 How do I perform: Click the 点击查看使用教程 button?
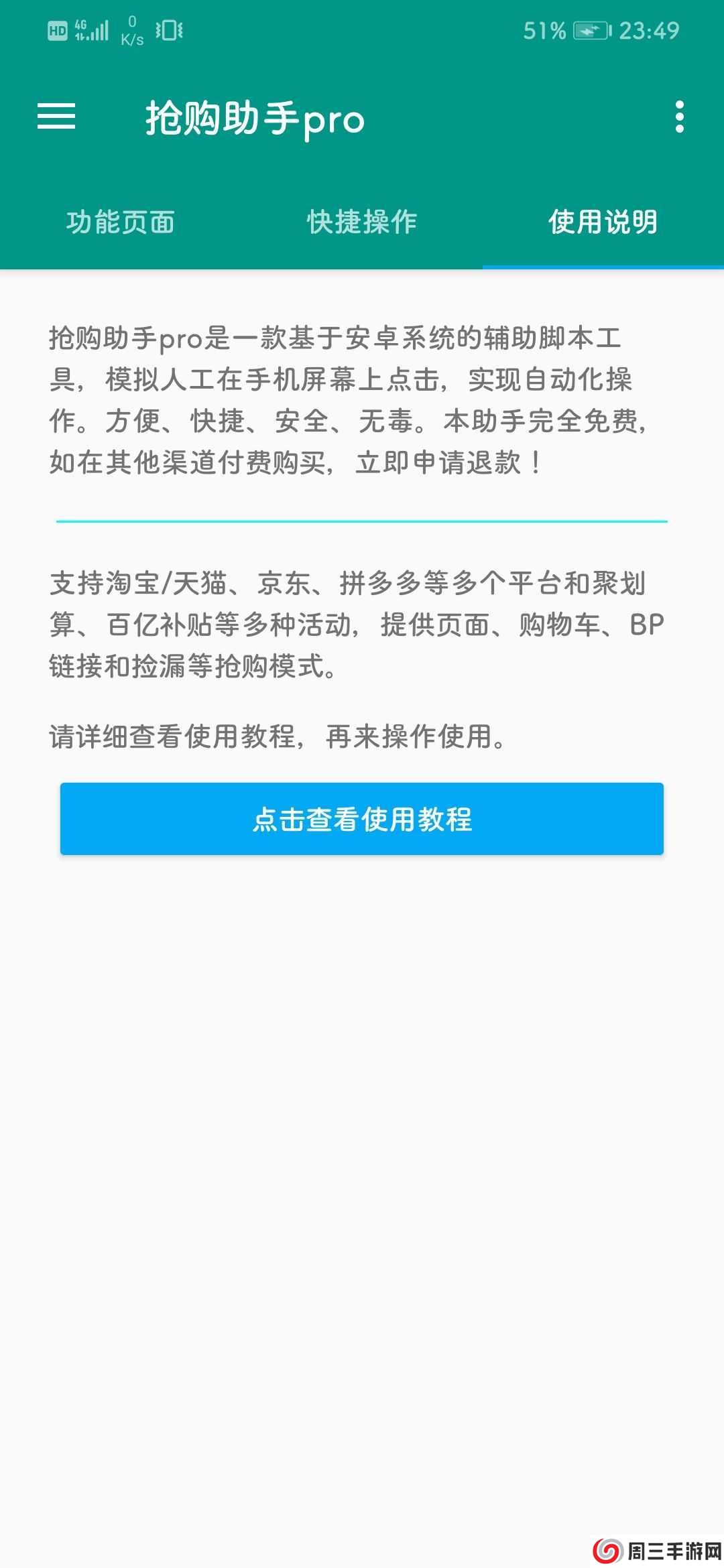pos(362,818)
